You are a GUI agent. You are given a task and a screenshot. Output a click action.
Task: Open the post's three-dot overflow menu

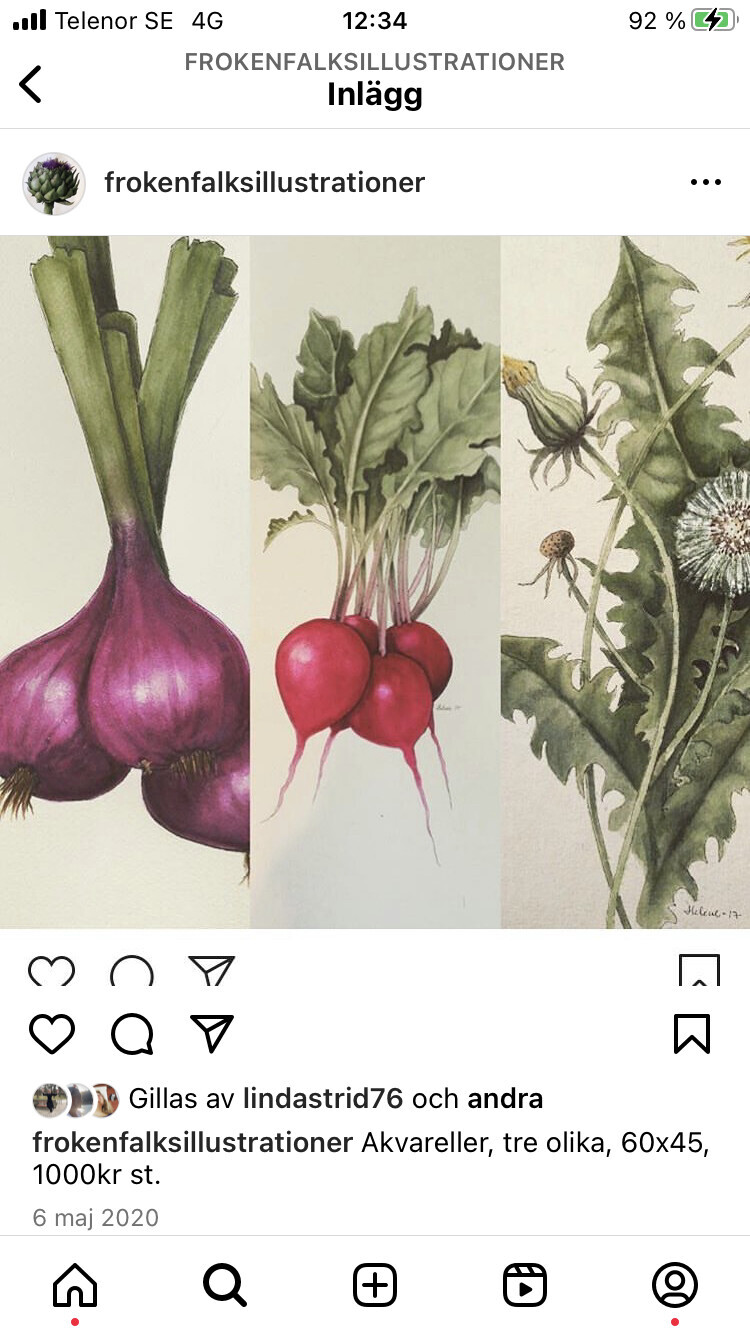click(x=705, y=182)
